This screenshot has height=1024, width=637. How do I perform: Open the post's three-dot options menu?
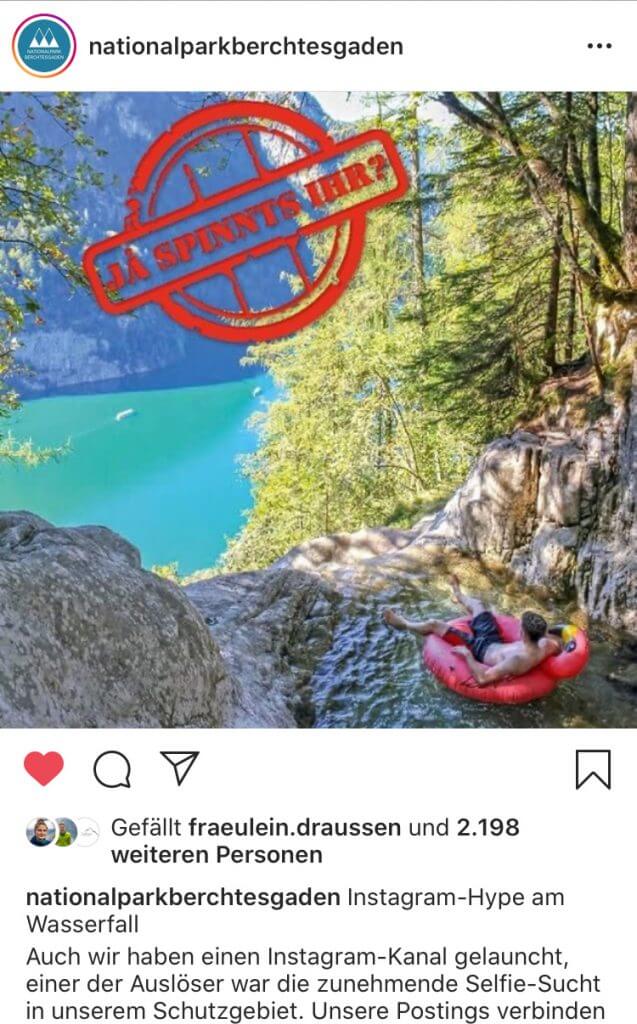coord(598,46)
